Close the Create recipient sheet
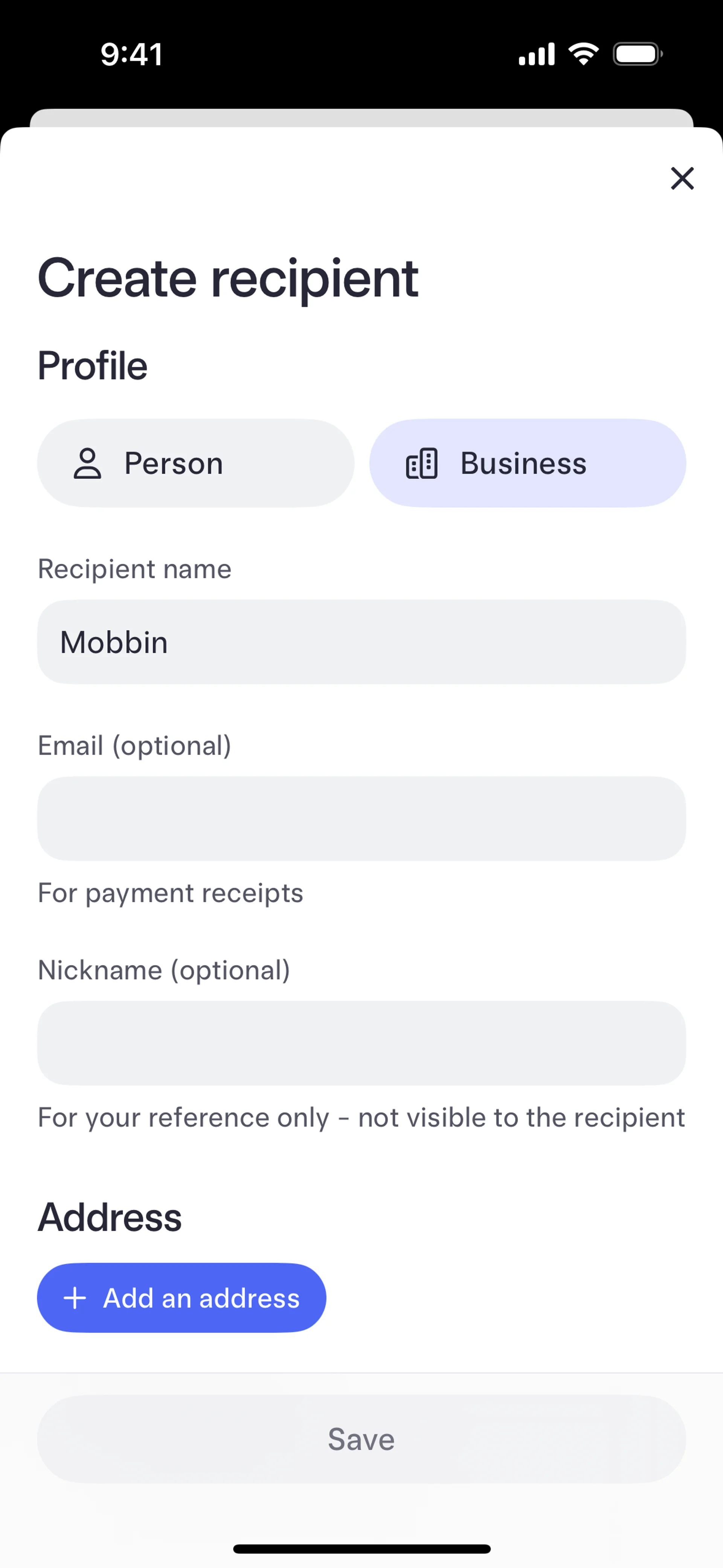The width and height of the screenshot is (723, 1568). click(x=682, y=178)
